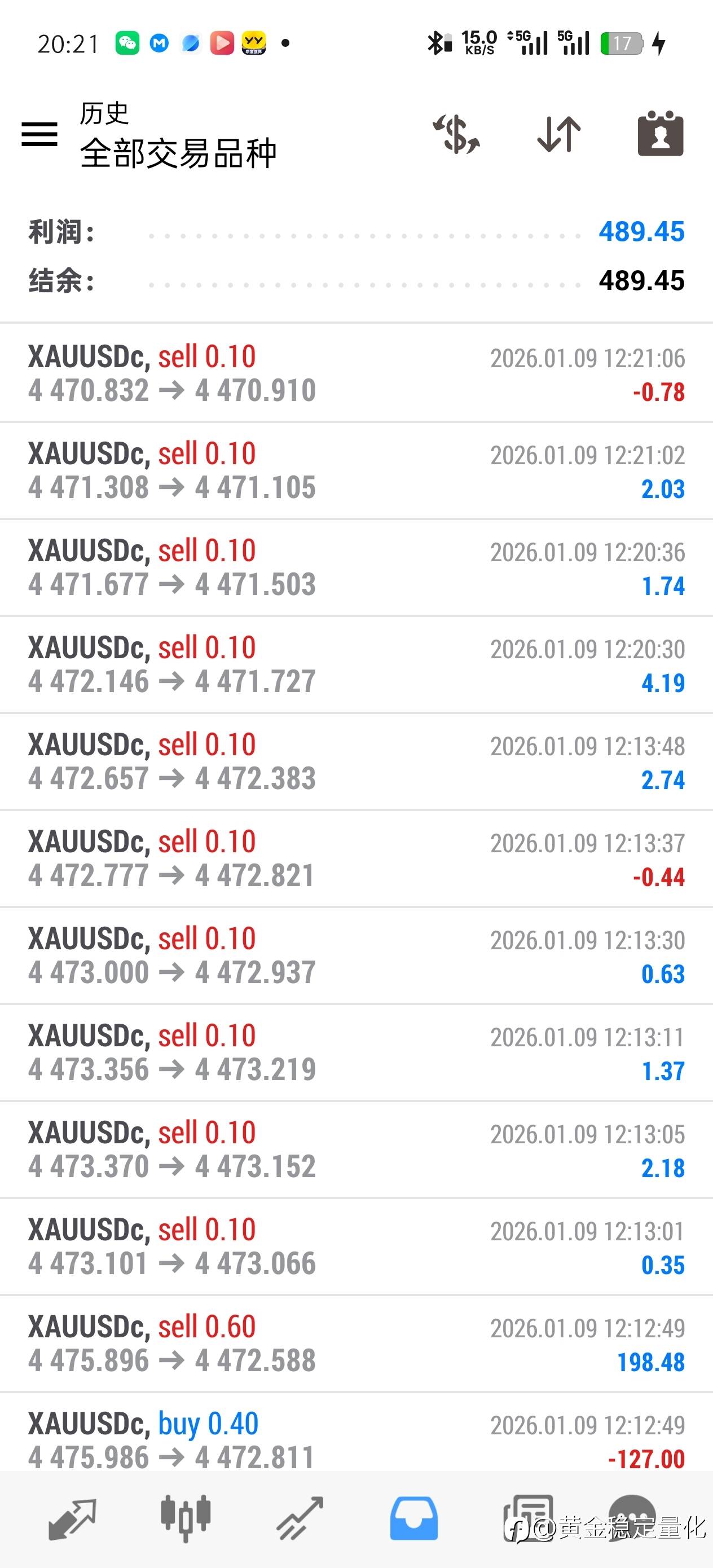The image size is (713, 1568).
Task: Open the calendar date range picker
Action: tap(661, 134)
